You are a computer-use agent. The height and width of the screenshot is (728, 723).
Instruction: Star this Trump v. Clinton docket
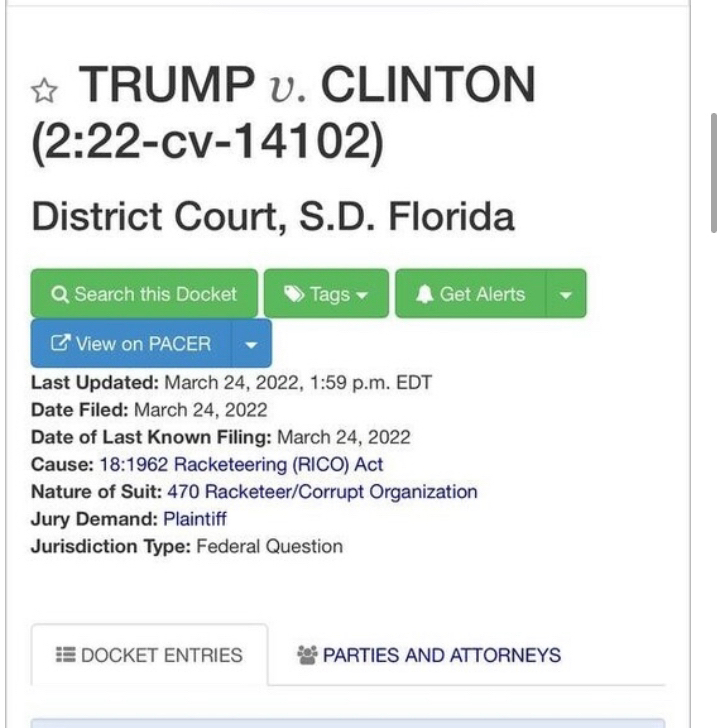(x=44, y=93)
